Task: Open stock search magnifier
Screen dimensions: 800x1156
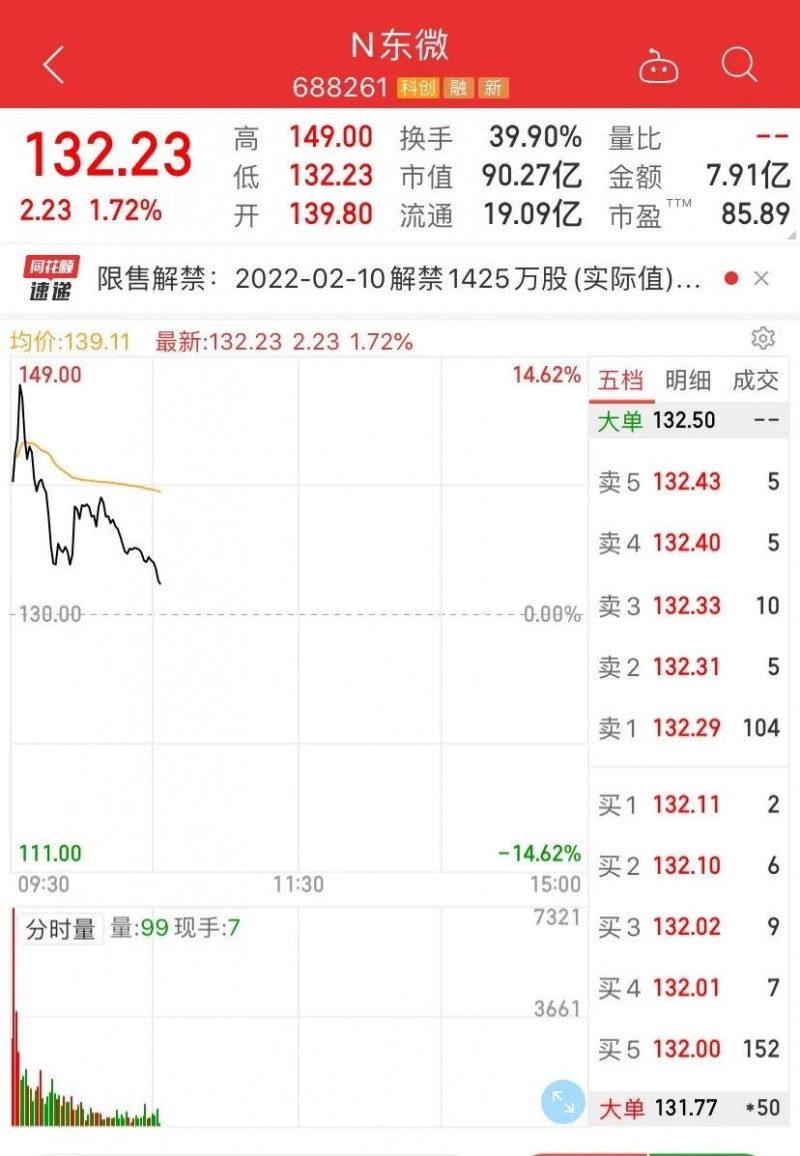Action: [x=739, y=66]
